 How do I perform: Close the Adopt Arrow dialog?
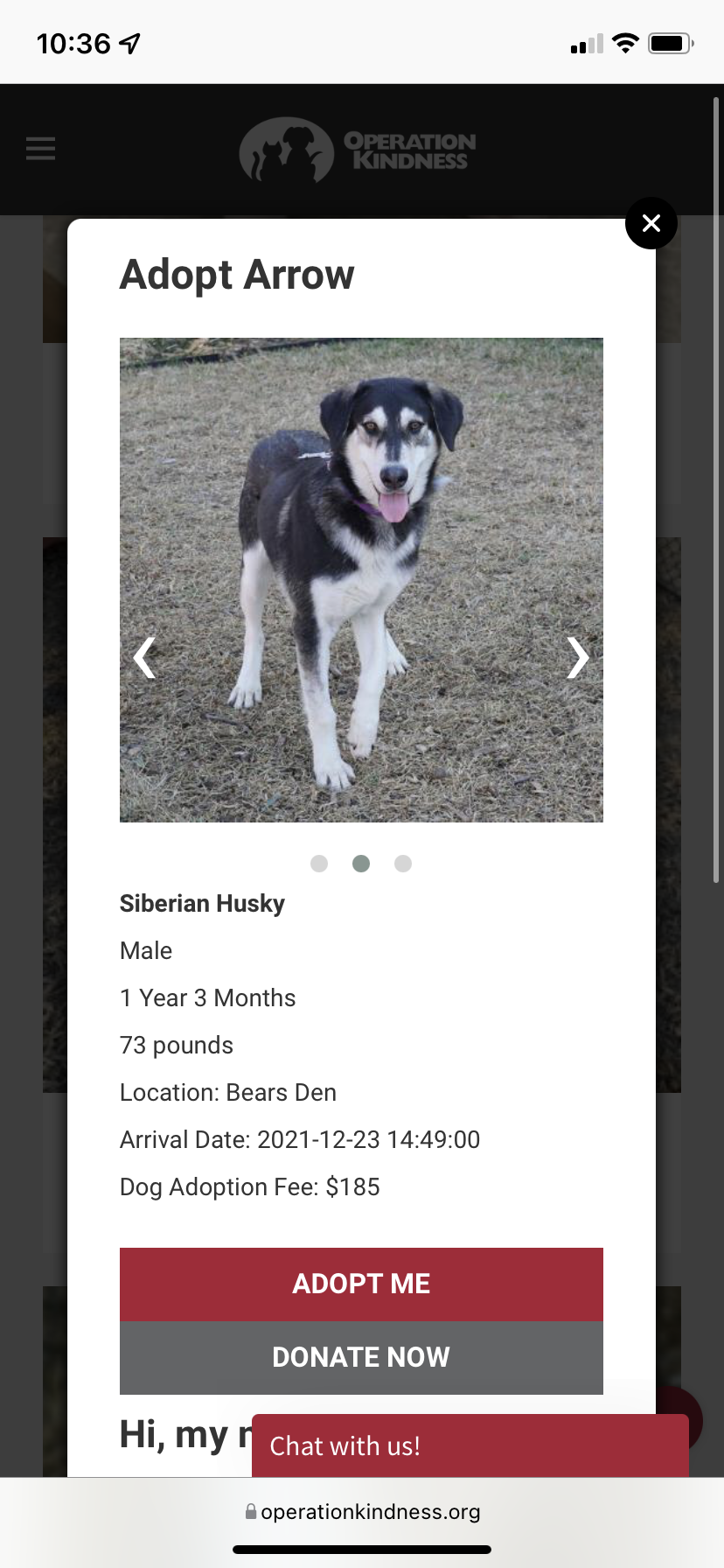(651, 223)
